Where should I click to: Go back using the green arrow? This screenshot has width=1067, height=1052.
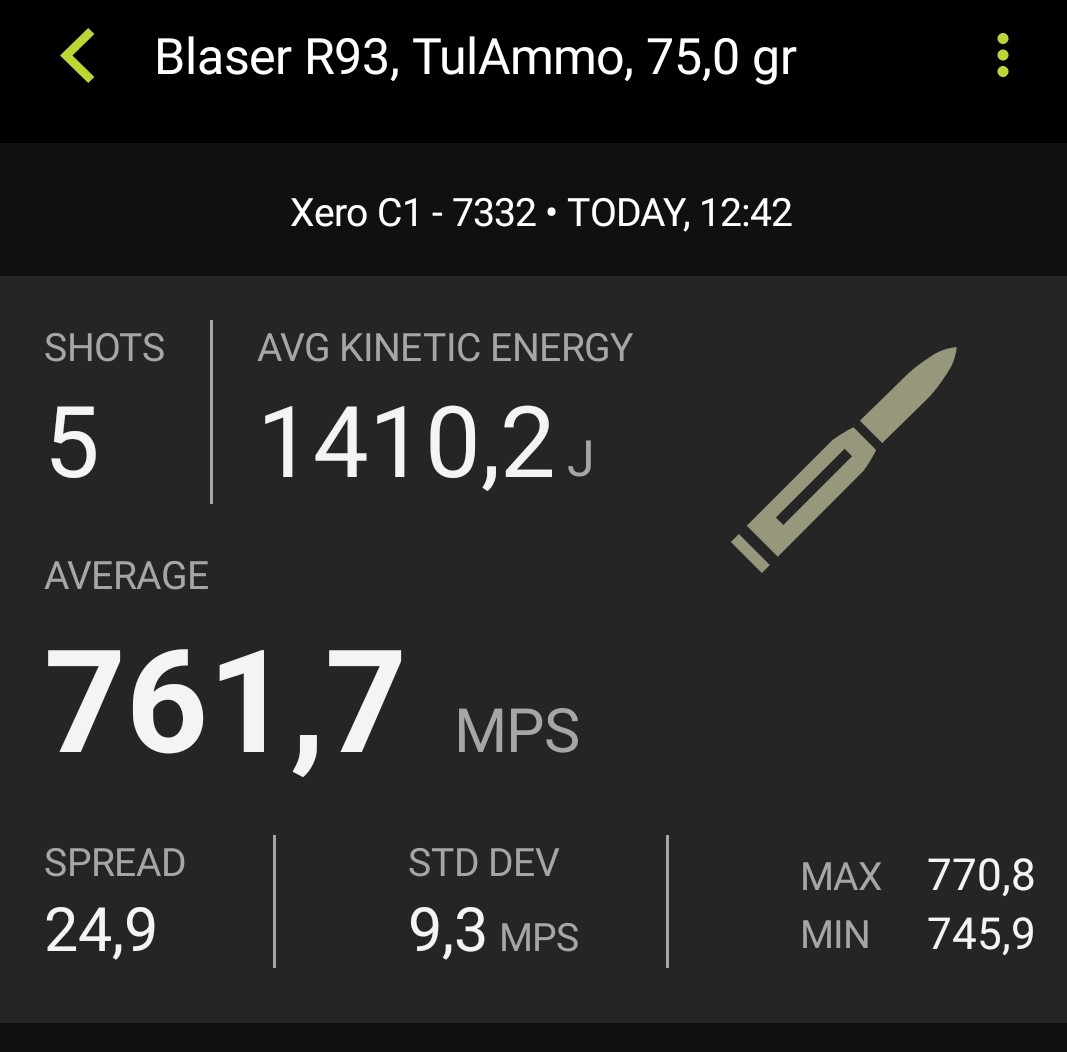point(78,57)
